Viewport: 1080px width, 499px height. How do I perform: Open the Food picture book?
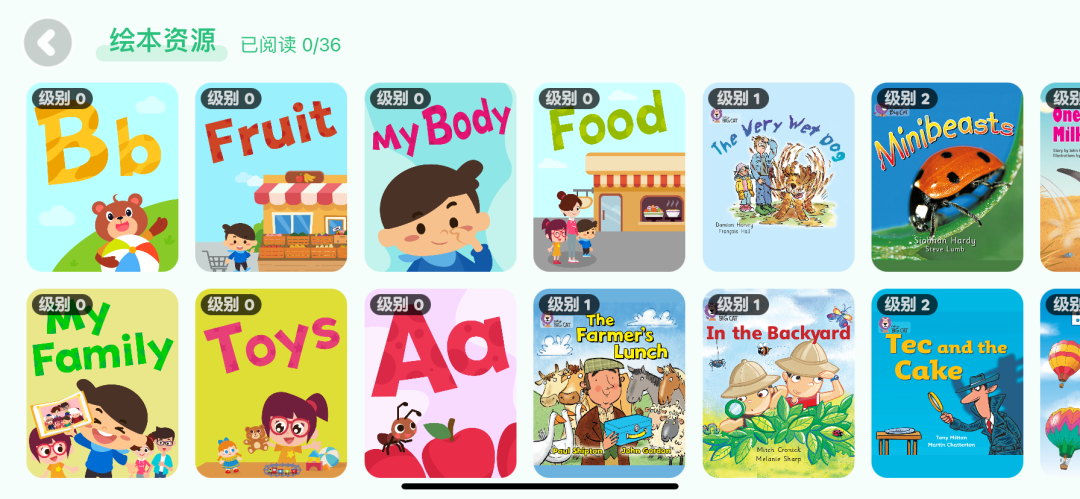[x=609, y=177]
